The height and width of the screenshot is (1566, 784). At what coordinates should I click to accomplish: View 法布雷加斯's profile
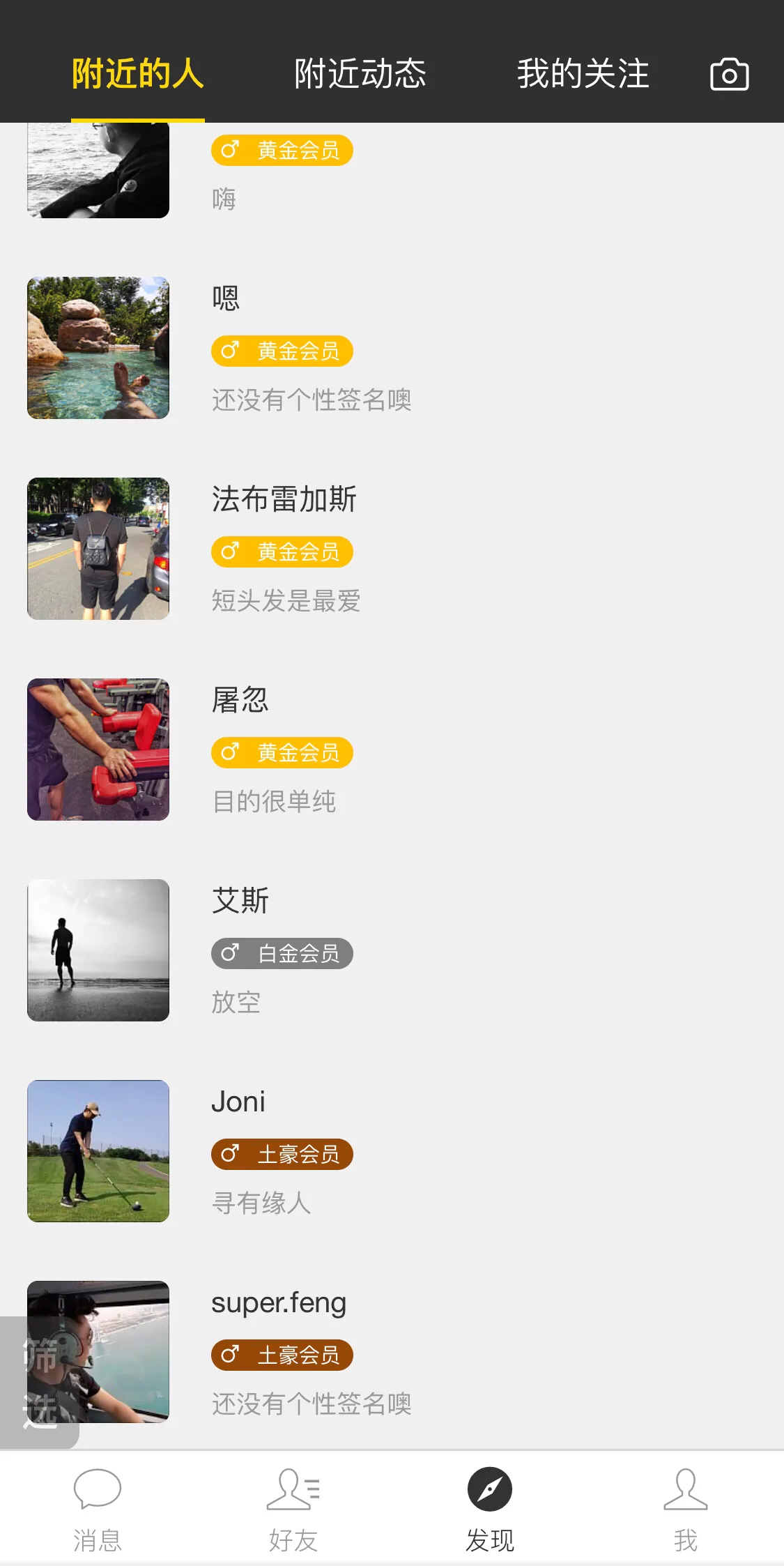[x=390, y=549]
